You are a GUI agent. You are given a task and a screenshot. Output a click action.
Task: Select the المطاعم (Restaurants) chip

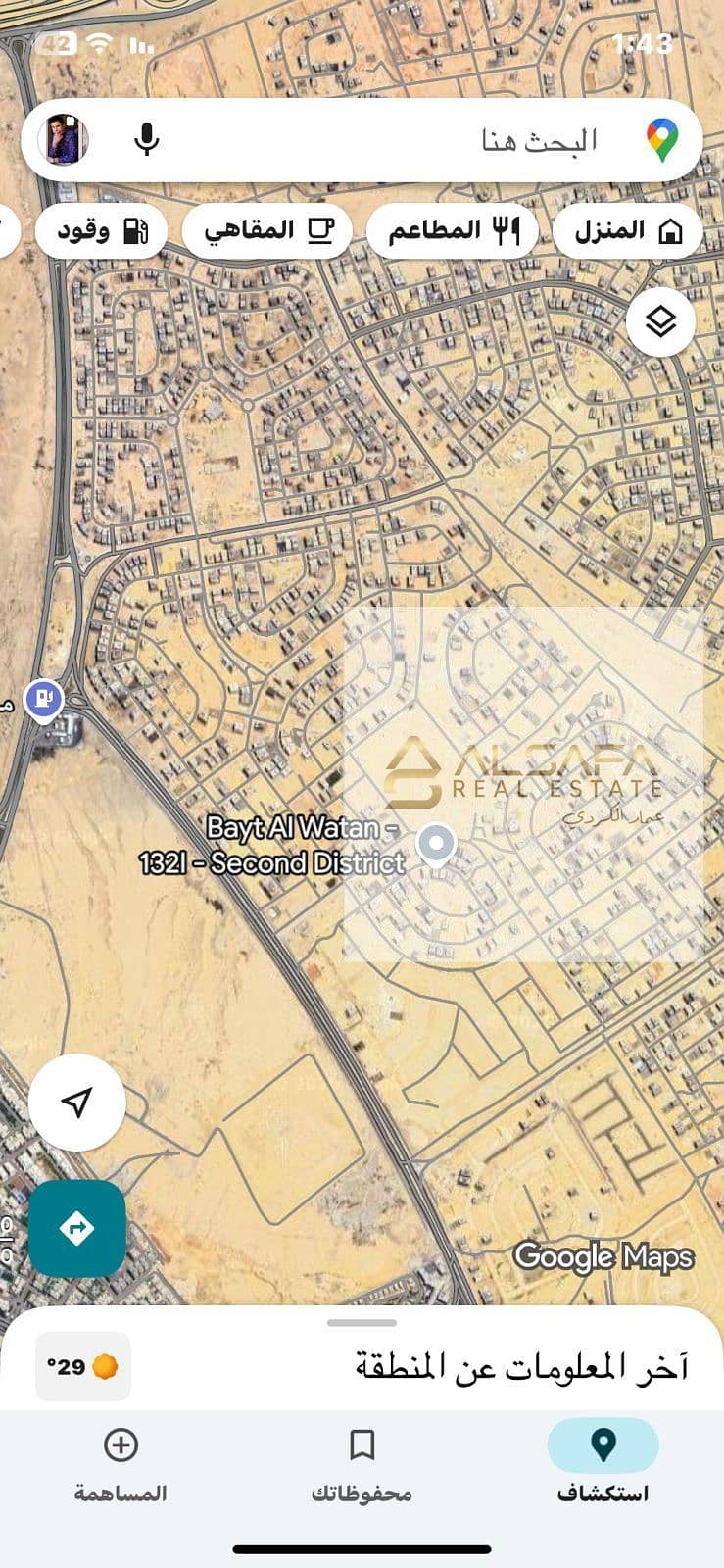453,231
